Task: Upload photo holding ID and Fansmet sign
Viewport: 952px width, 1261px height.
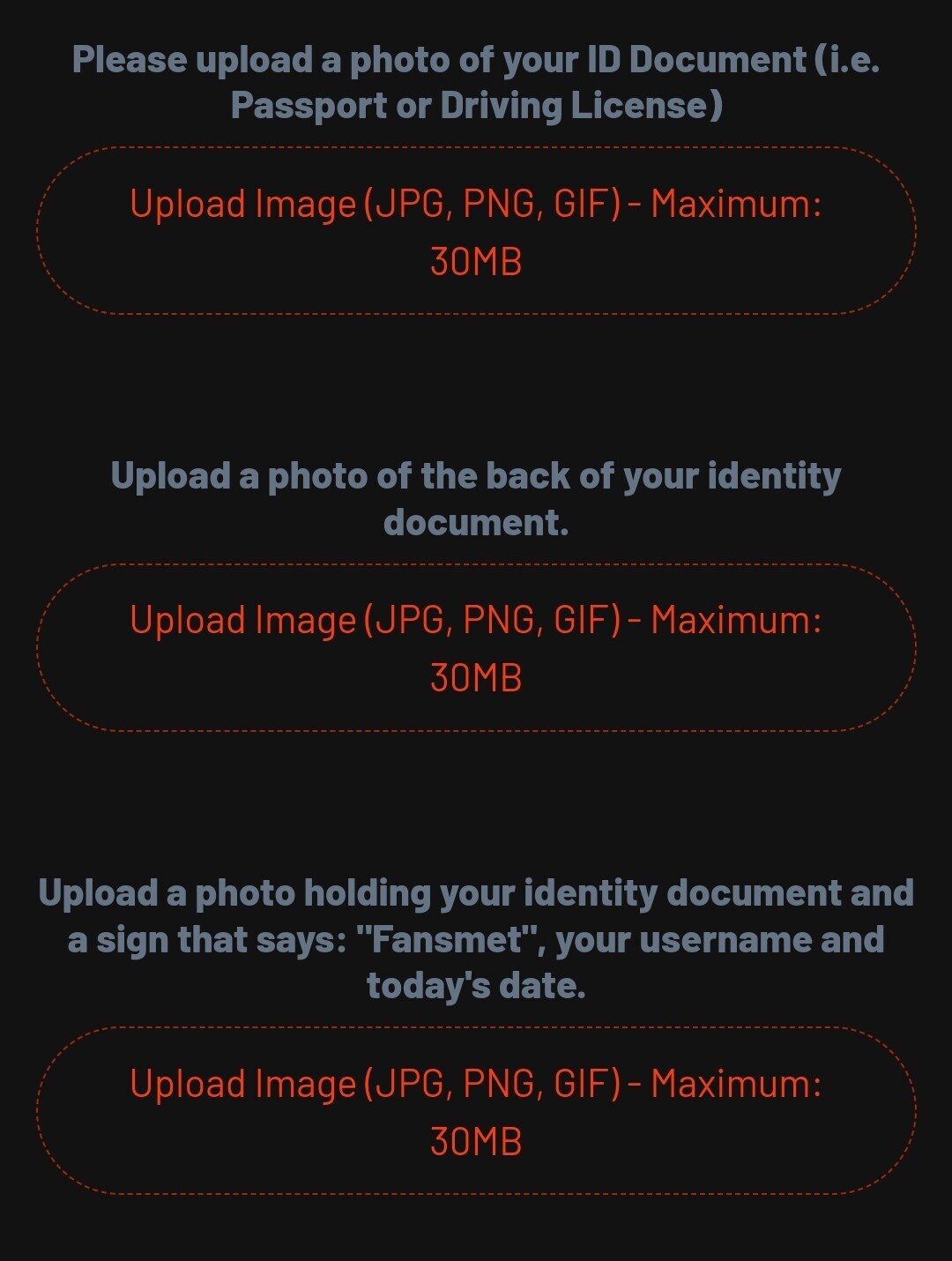Action: [476, 1111]
